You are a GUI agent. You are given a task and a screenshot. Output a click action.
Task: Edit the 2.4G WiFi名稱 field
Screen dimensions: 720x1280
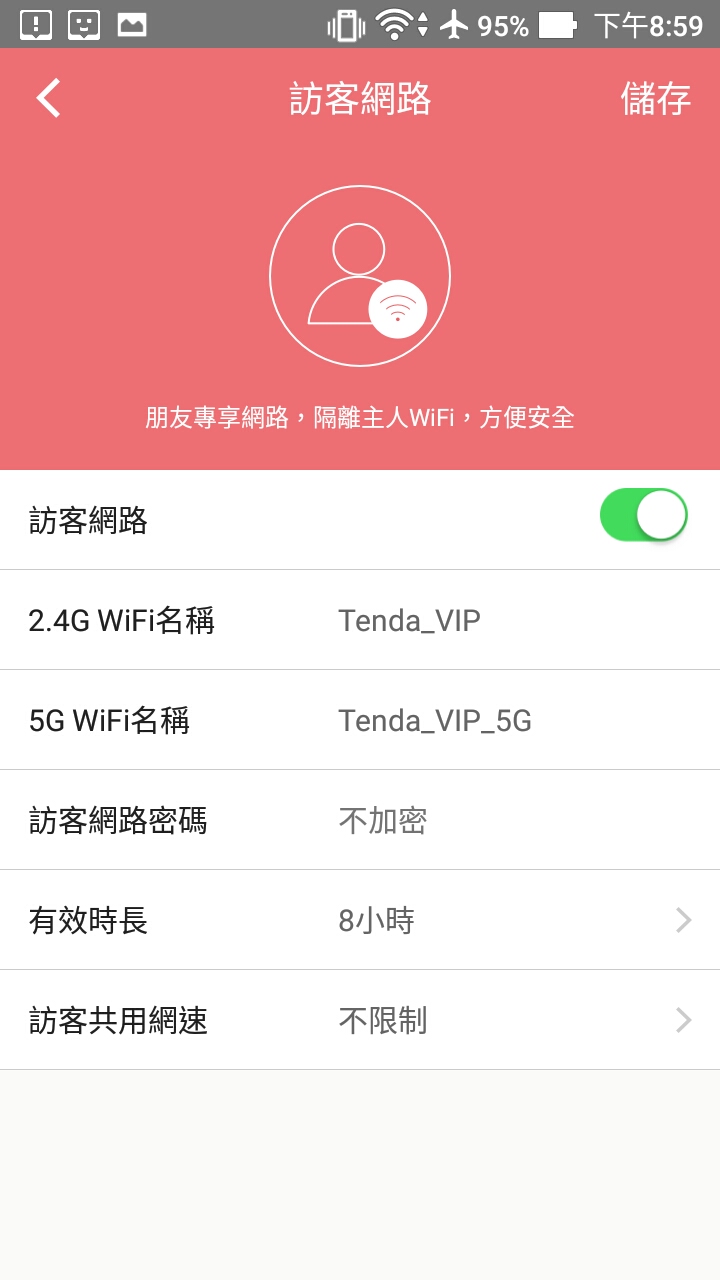360,620
